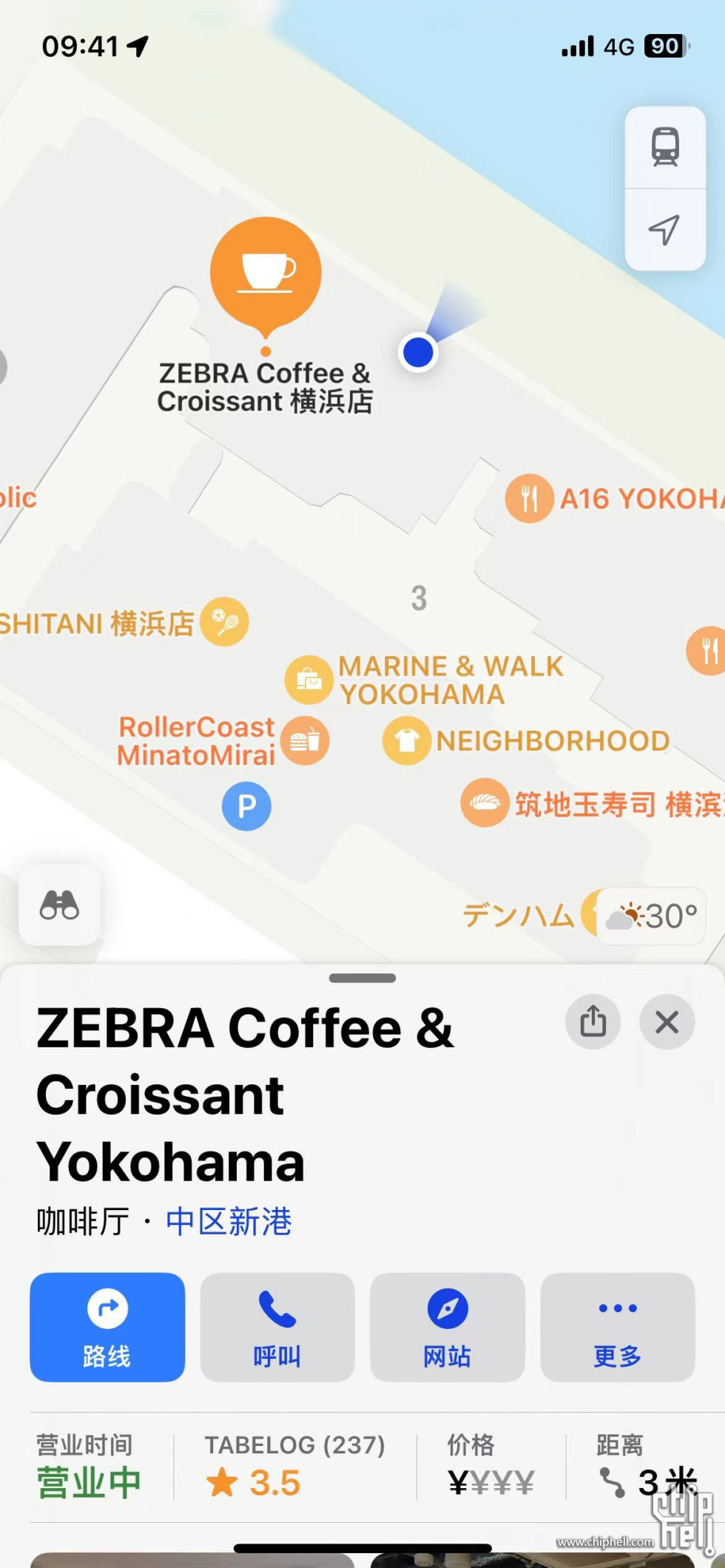Open the cafe's website via 网站
The width and height of the screenshot is (725, 1568).
click(x=448, y=1327)
